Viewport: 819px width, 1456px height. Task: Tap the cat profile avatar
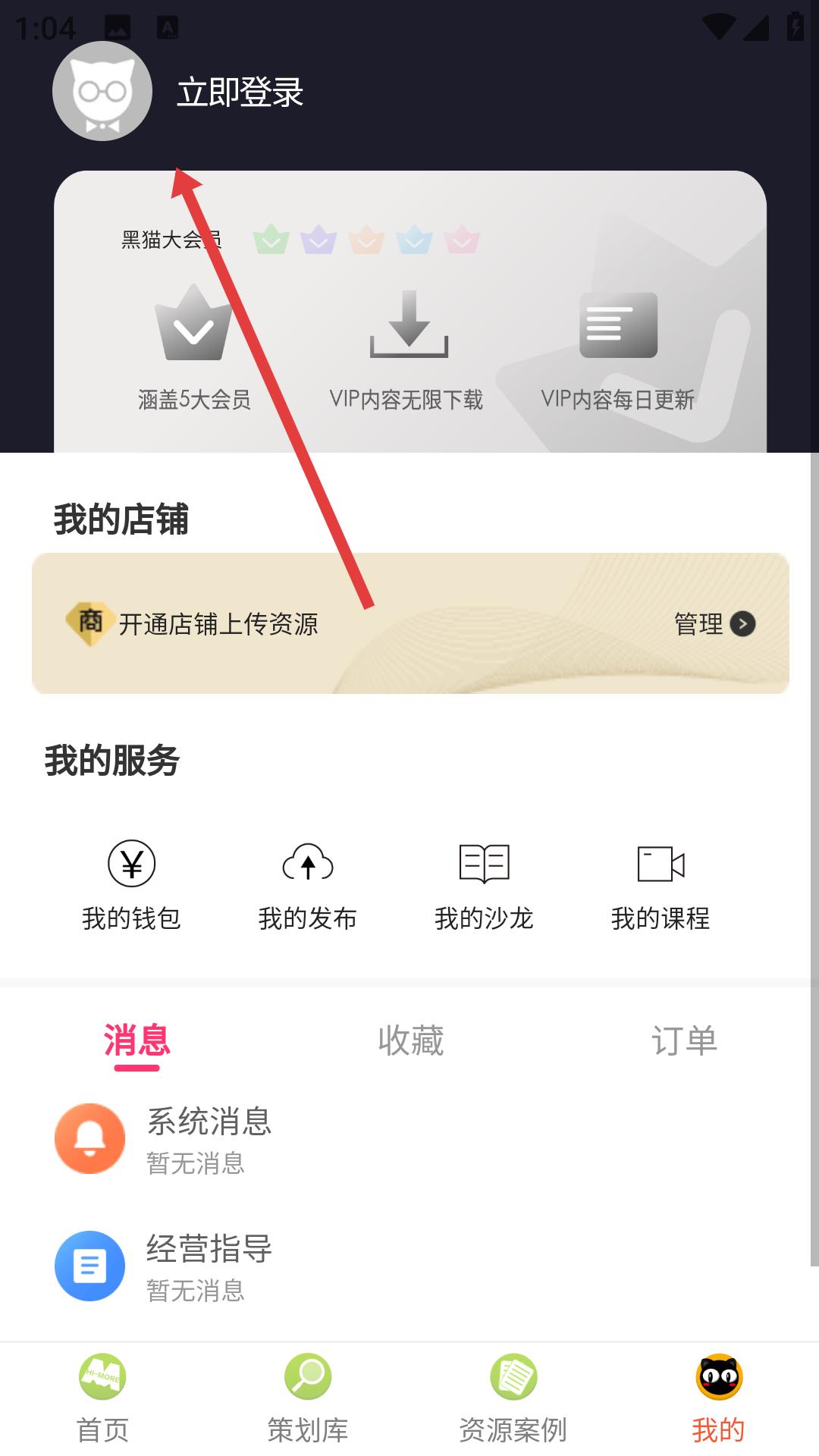(102, 91)
